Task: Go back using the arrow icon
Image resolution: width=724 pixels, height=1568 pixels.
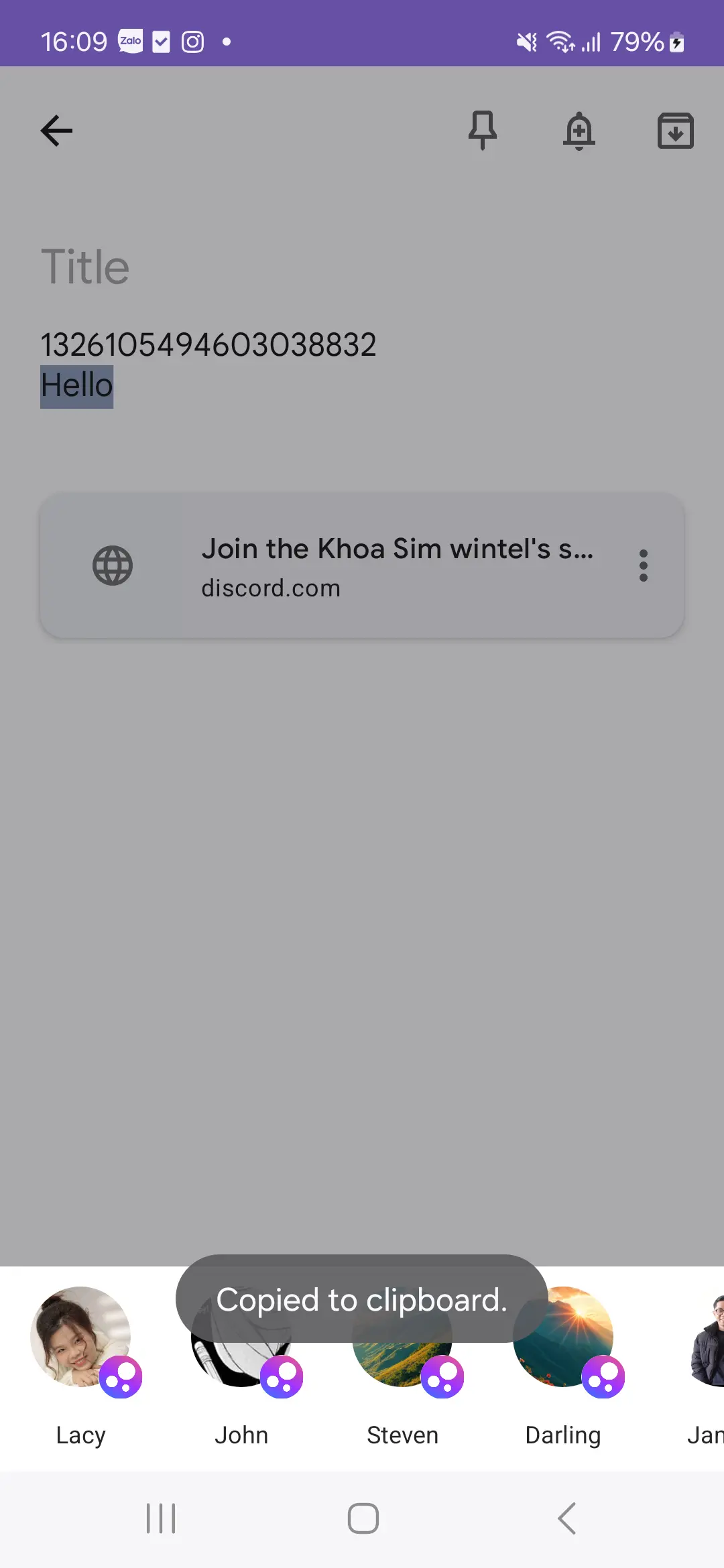Action: pos(56,131)
